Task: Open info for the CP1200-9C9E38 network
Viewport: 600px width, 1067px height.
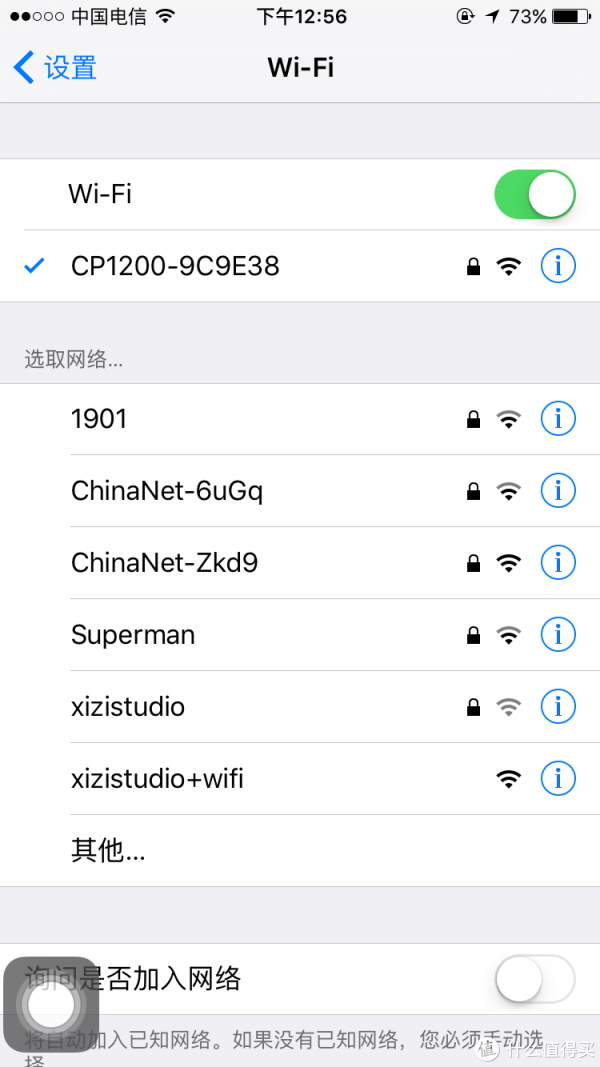Action: tap(559, 266)
